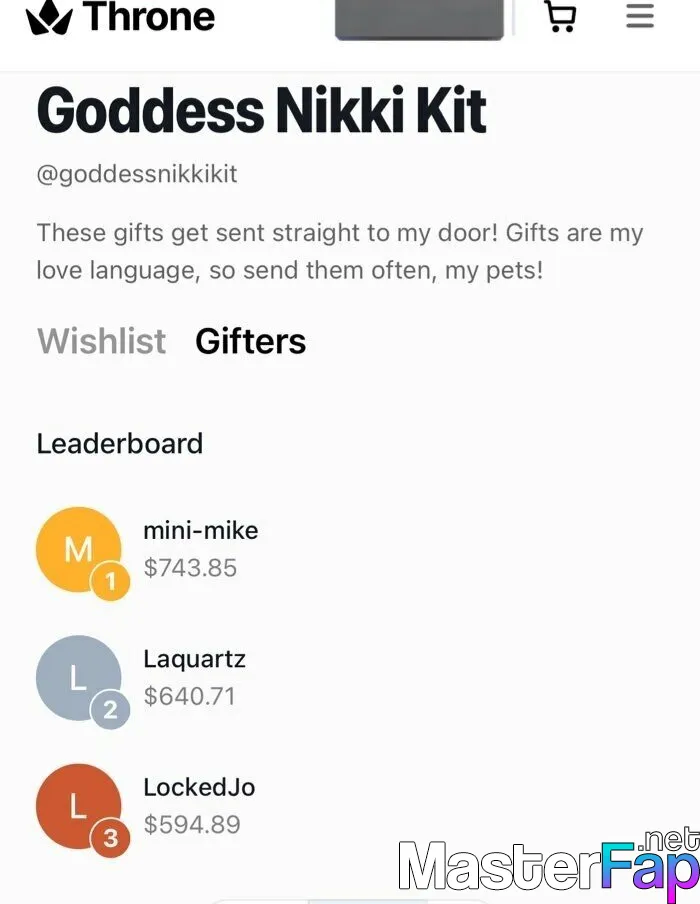Open LockedJo's leaderboard entry
Image resolution: width=700 pixels, height=904 pixels.
(x=198, y=788)
